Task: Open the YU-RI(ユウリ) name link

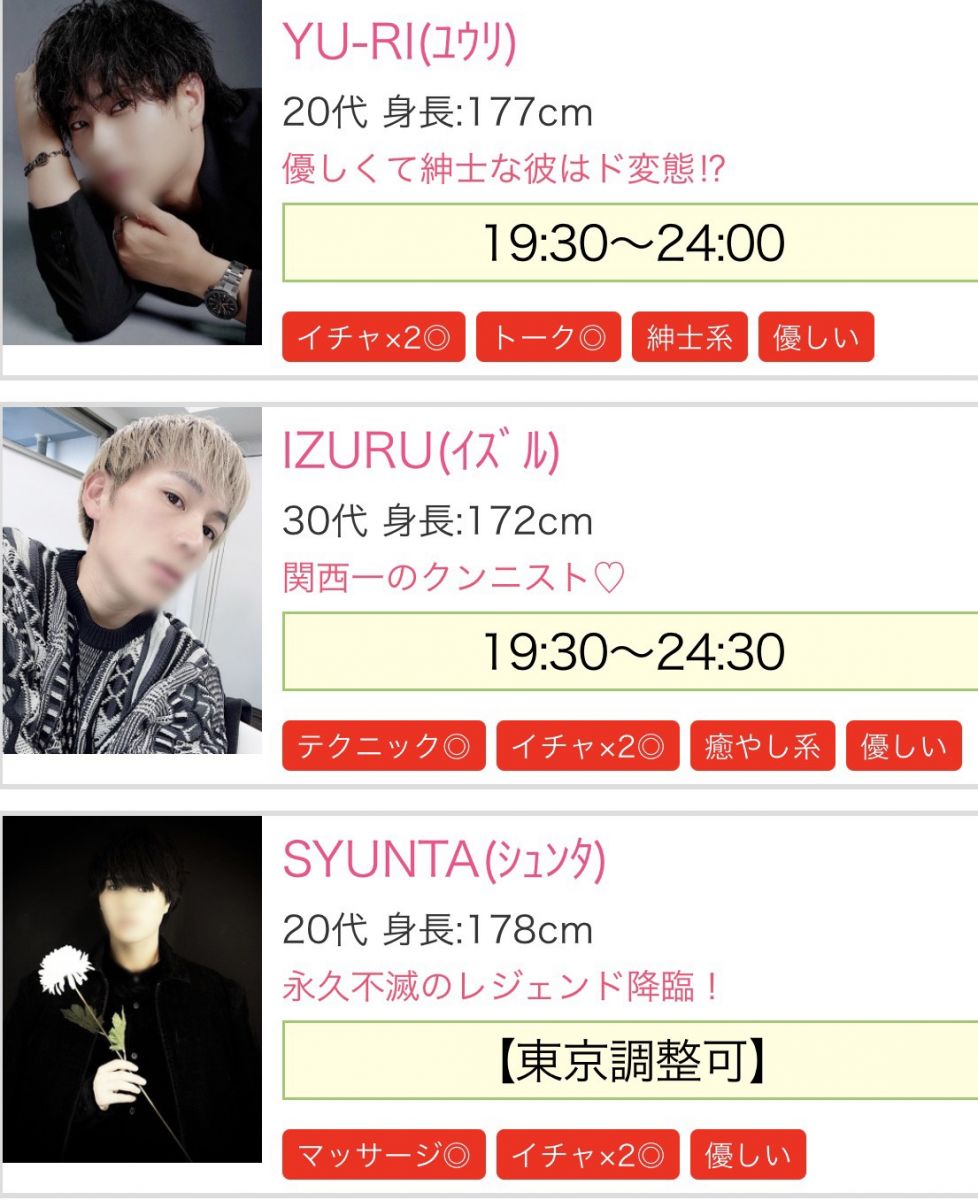Action: 400,42
